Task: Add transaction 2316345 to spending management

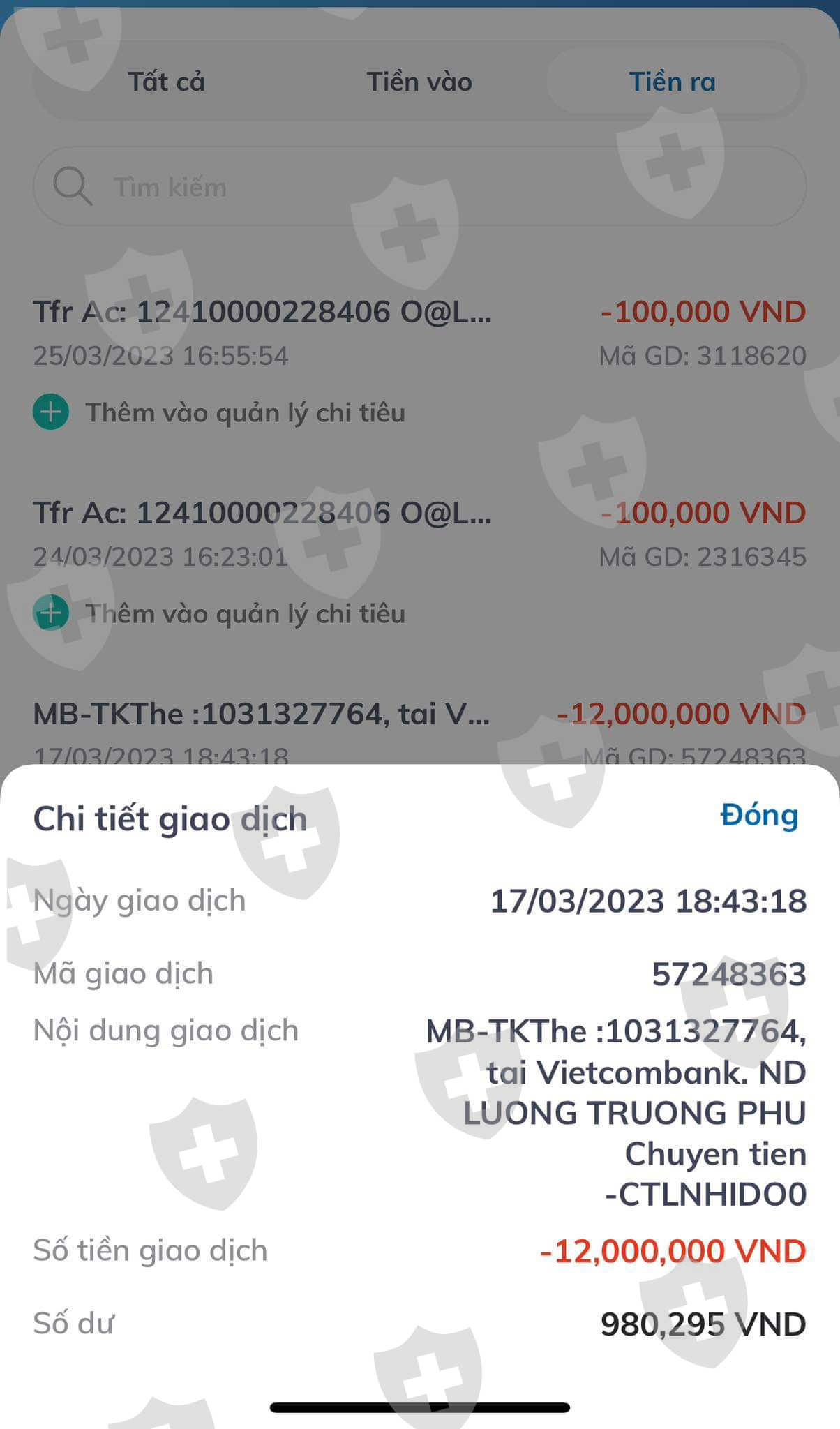Action: (x=219, y=613)
